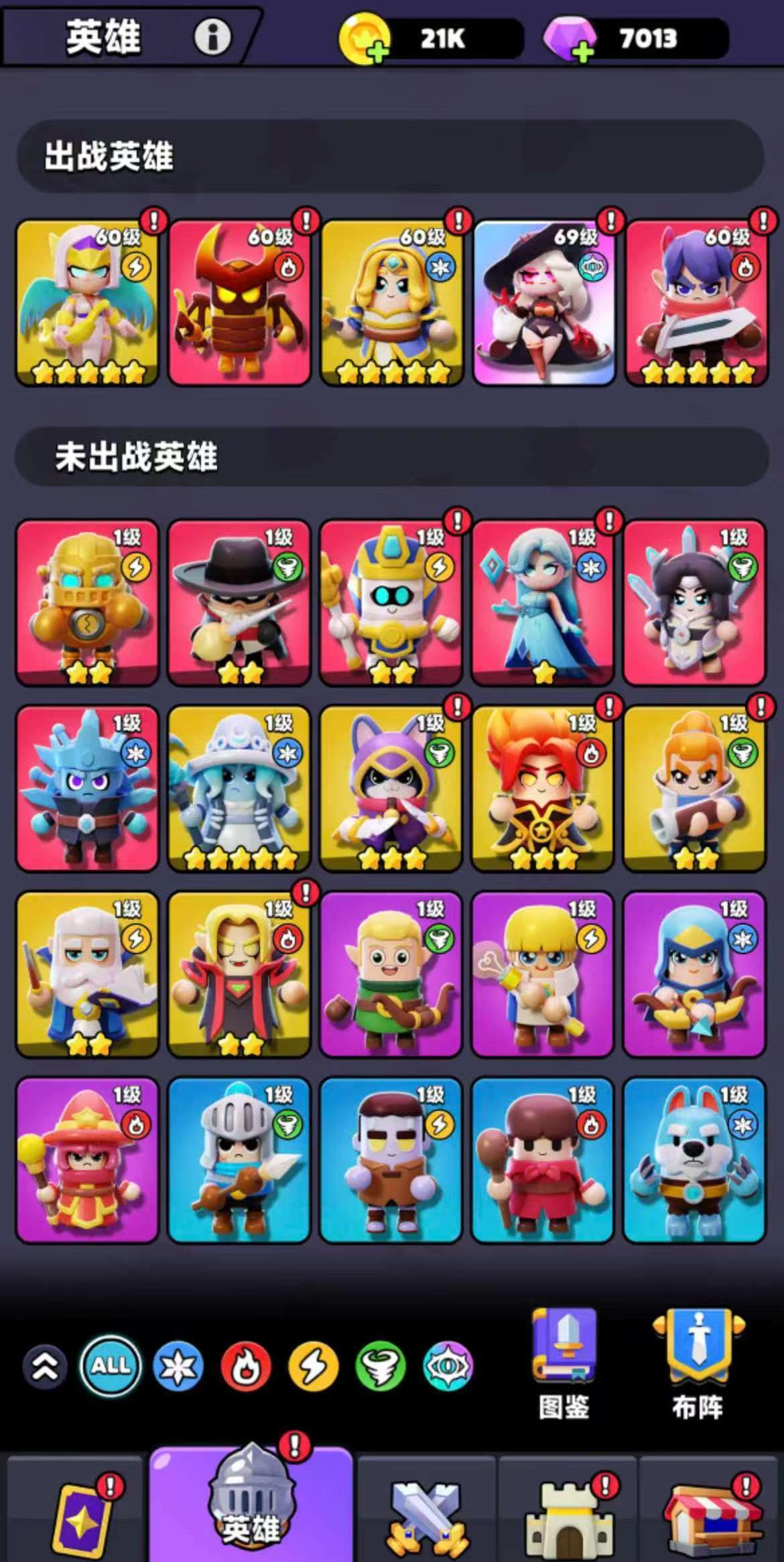Show ALL hero element types
The image size is (784, 1562).
(111, 1366)
